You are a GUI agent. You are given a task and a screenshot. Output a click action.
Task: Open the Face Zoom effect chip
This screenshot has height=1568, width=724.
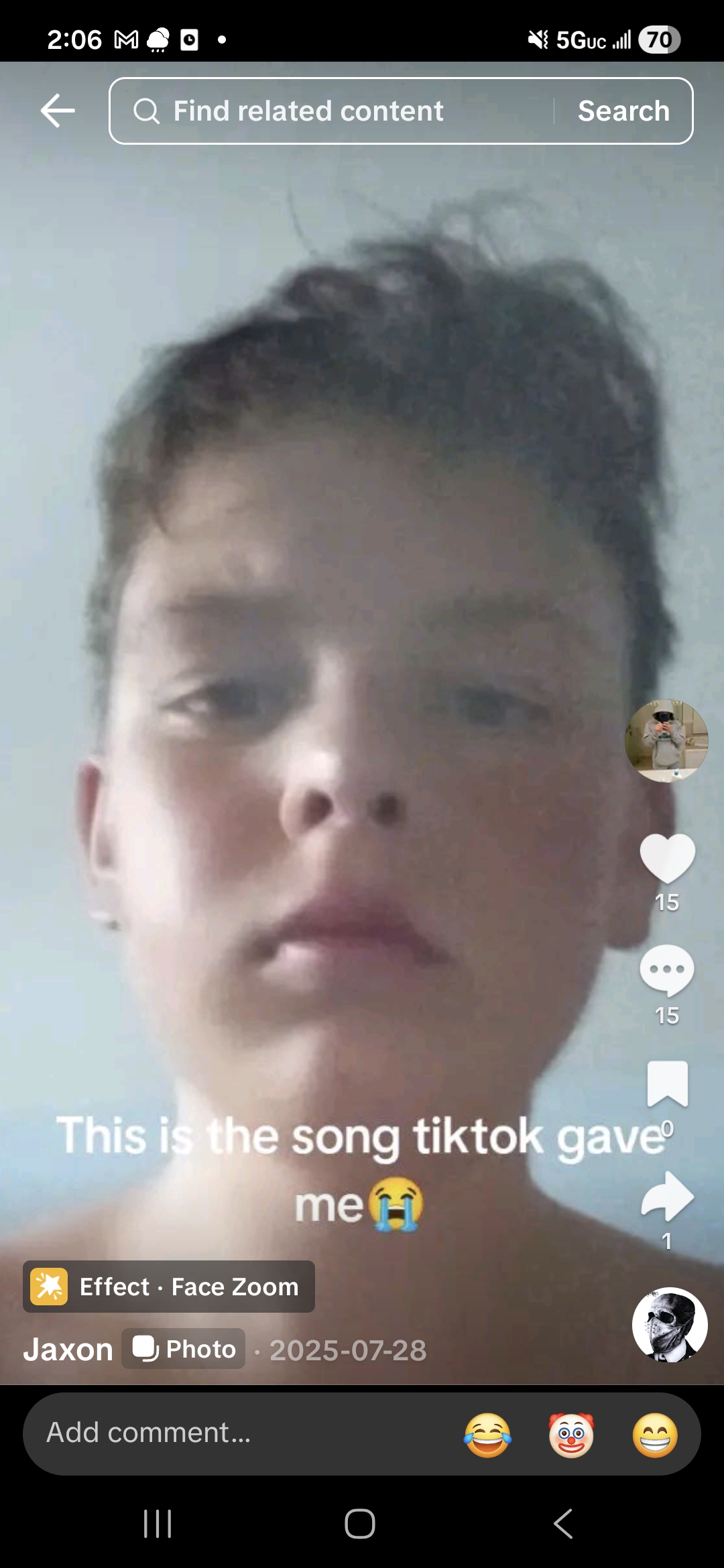169,1287
